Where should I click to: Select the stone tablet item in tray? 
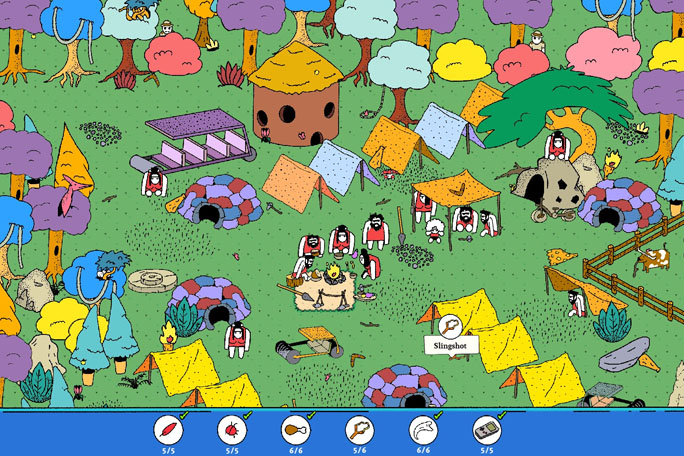486,429
